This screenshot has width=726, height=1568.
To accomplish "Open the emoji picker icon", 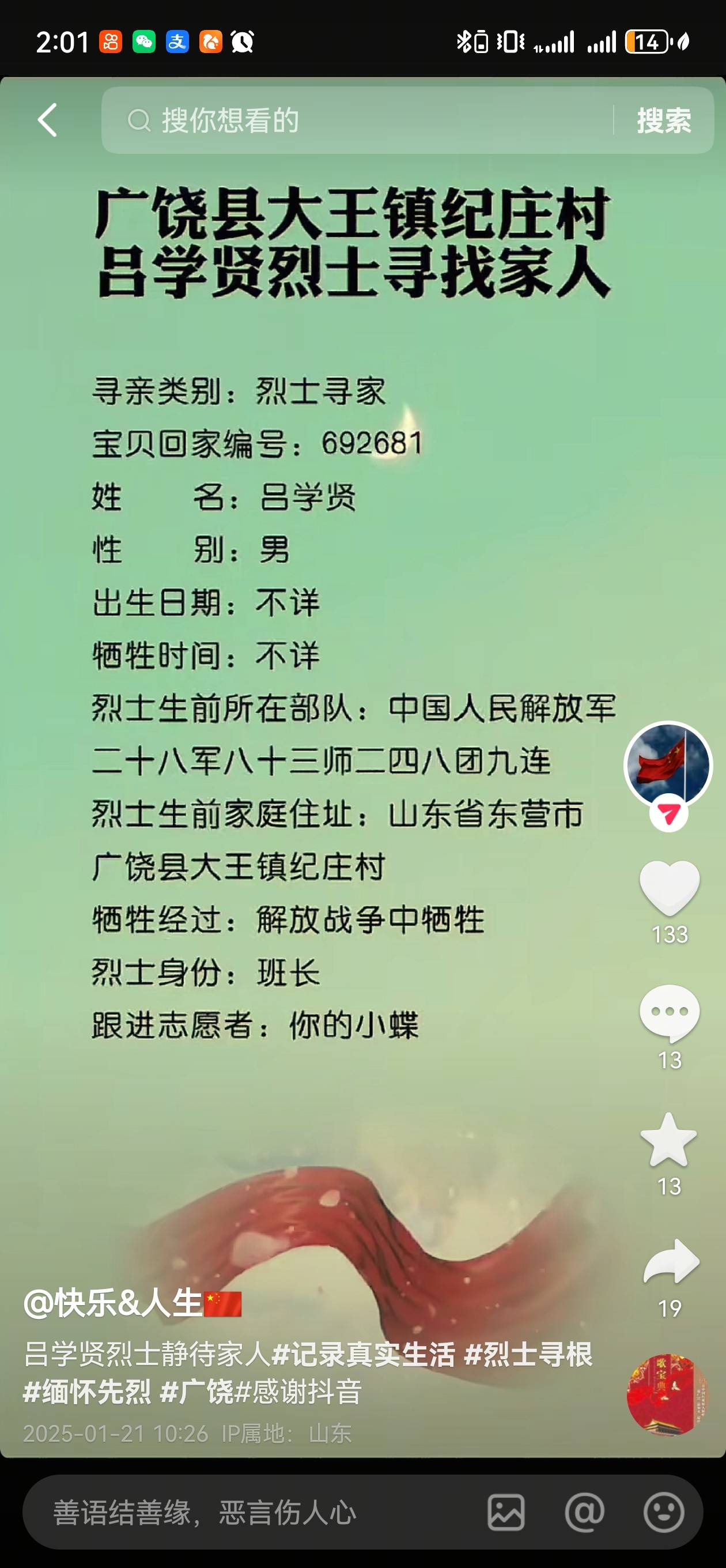I will 664,1513.
